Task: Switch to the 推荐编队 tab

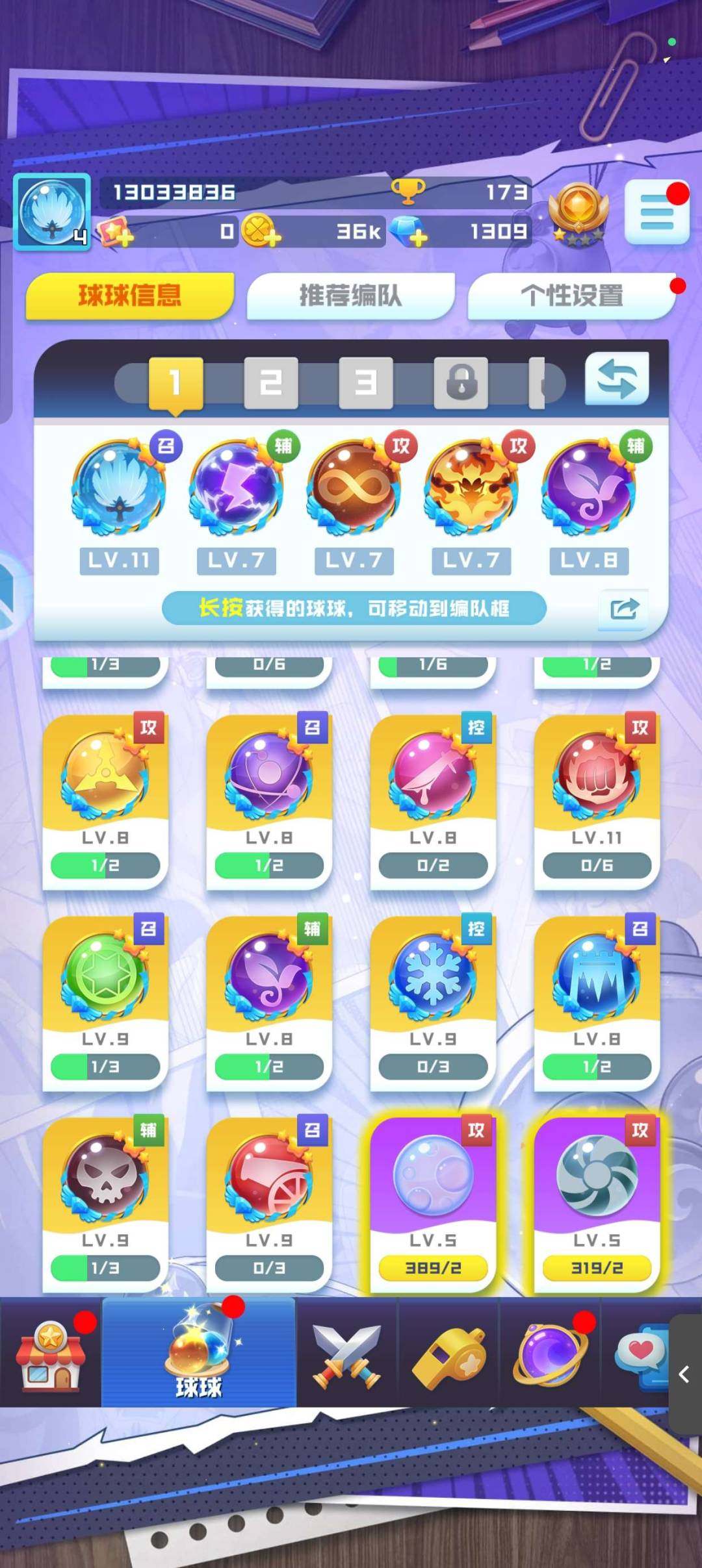Action: coord(350,296)
